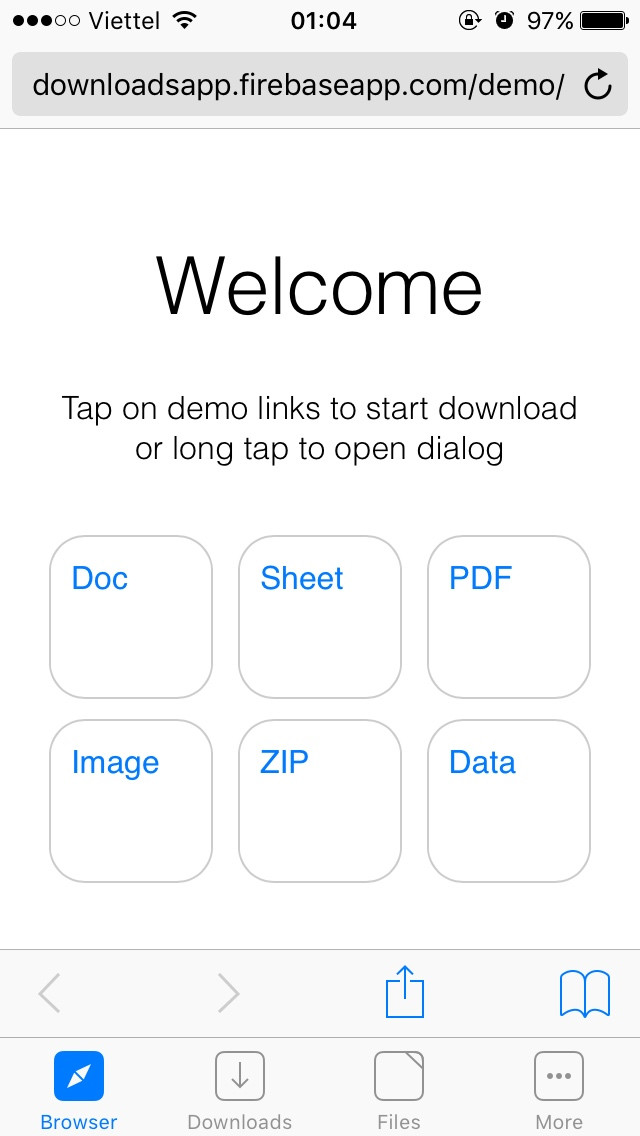Viewport: 640px width, 1136px height.
Task: Select the Browser tab
Action: [x=79, y=1090]
